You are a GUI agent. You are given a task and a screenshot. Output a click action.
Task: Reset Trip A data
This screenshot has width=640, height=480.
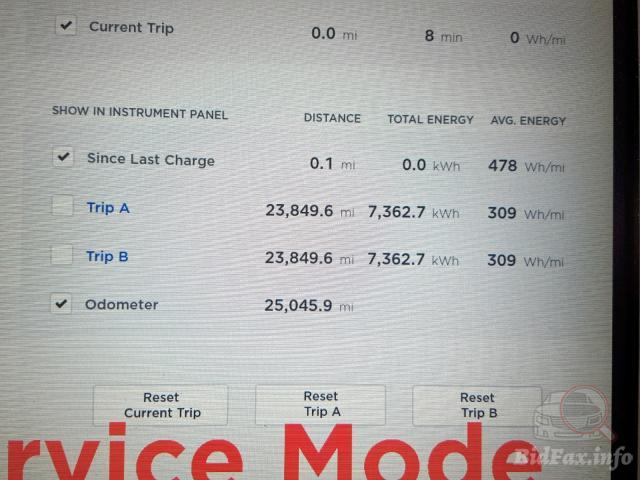(x=321, y=404)
